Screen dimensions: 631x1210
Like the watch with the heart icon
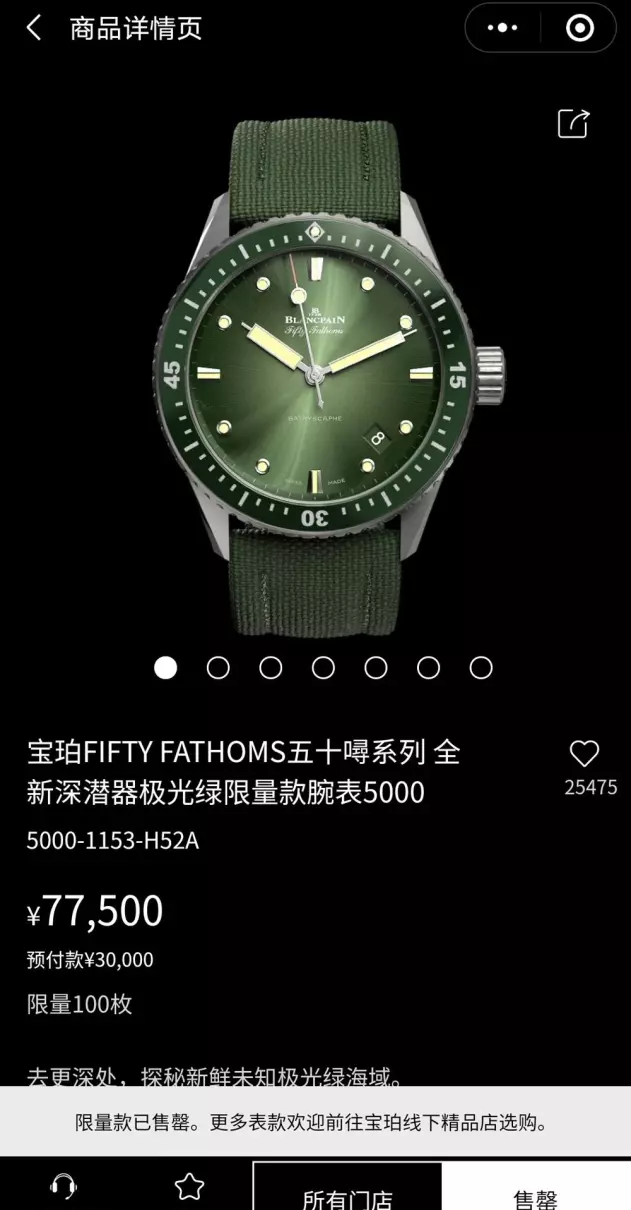(x=584, y=754)
